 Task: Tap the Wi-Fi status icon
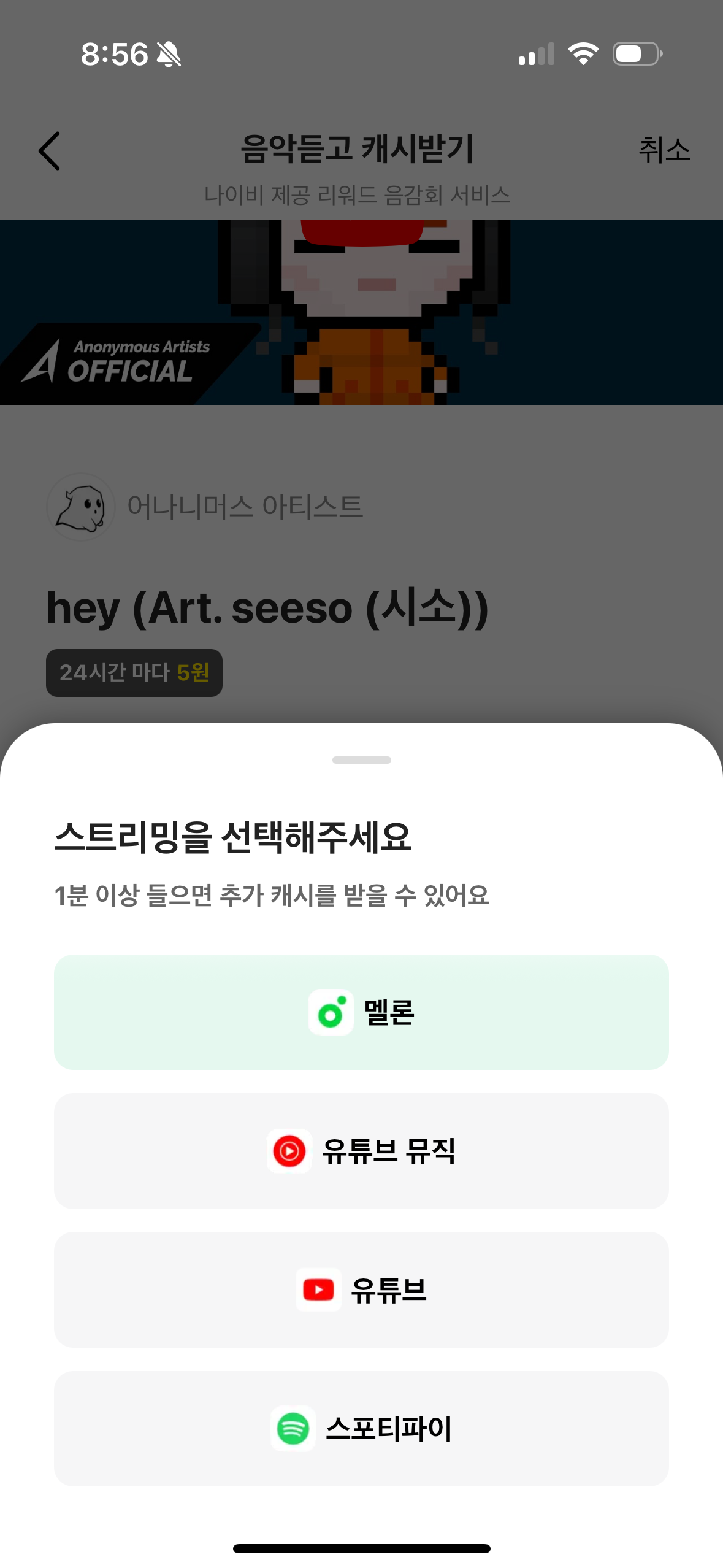click(x=584, y=54)
